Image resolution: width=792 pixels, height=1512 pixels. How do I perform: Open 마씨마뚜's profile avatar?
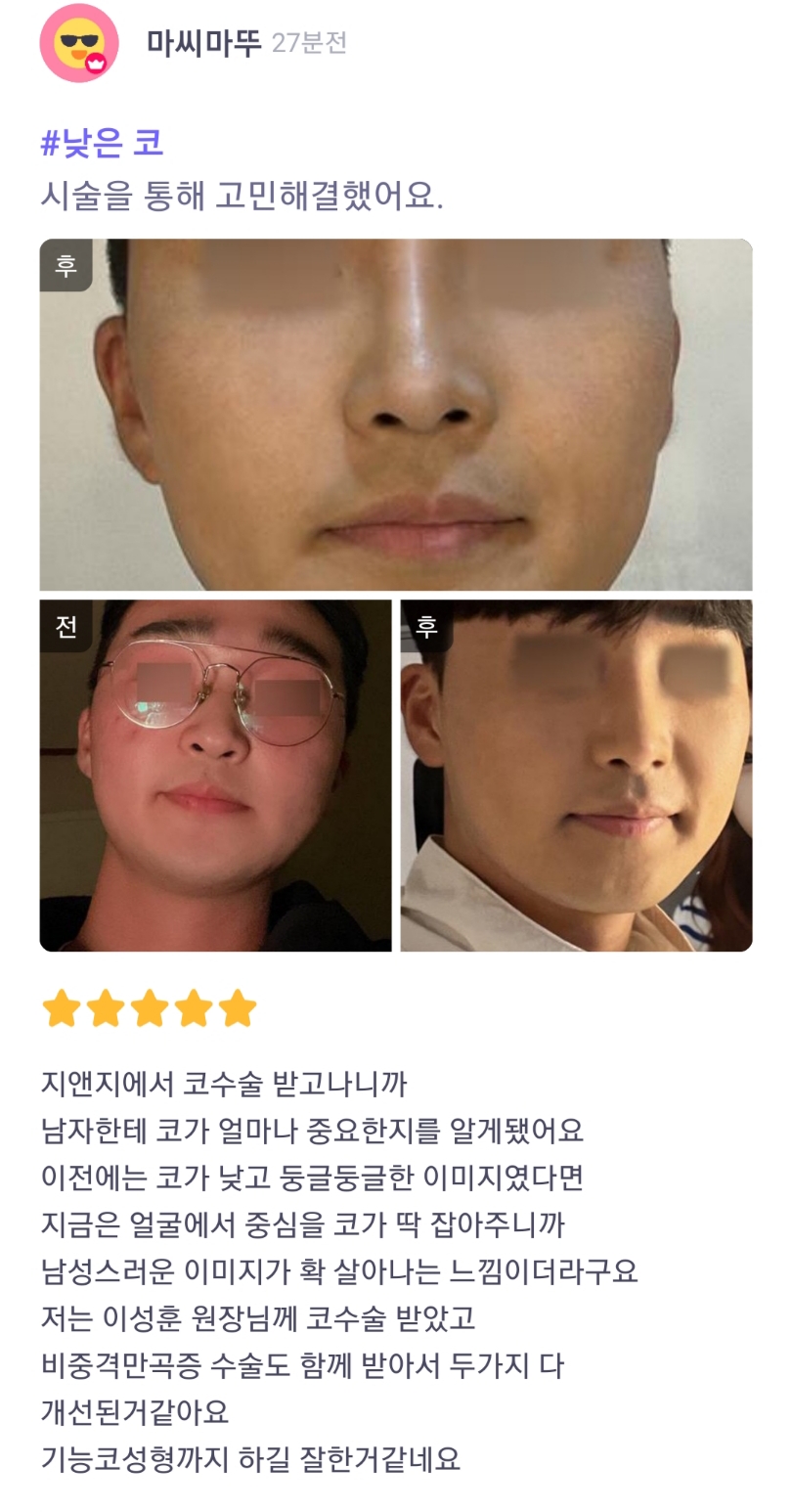click(x=78, y=43)
